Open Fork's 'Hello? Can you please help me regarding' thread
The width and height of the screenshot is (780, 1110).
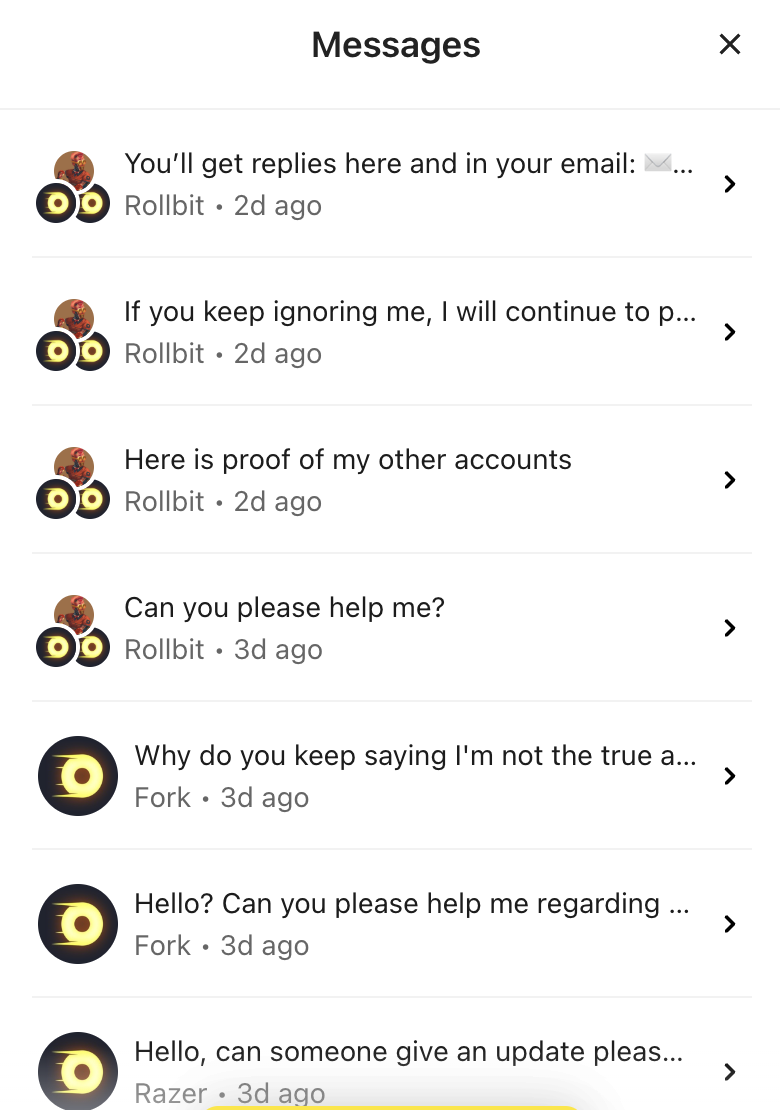point(408,924)
